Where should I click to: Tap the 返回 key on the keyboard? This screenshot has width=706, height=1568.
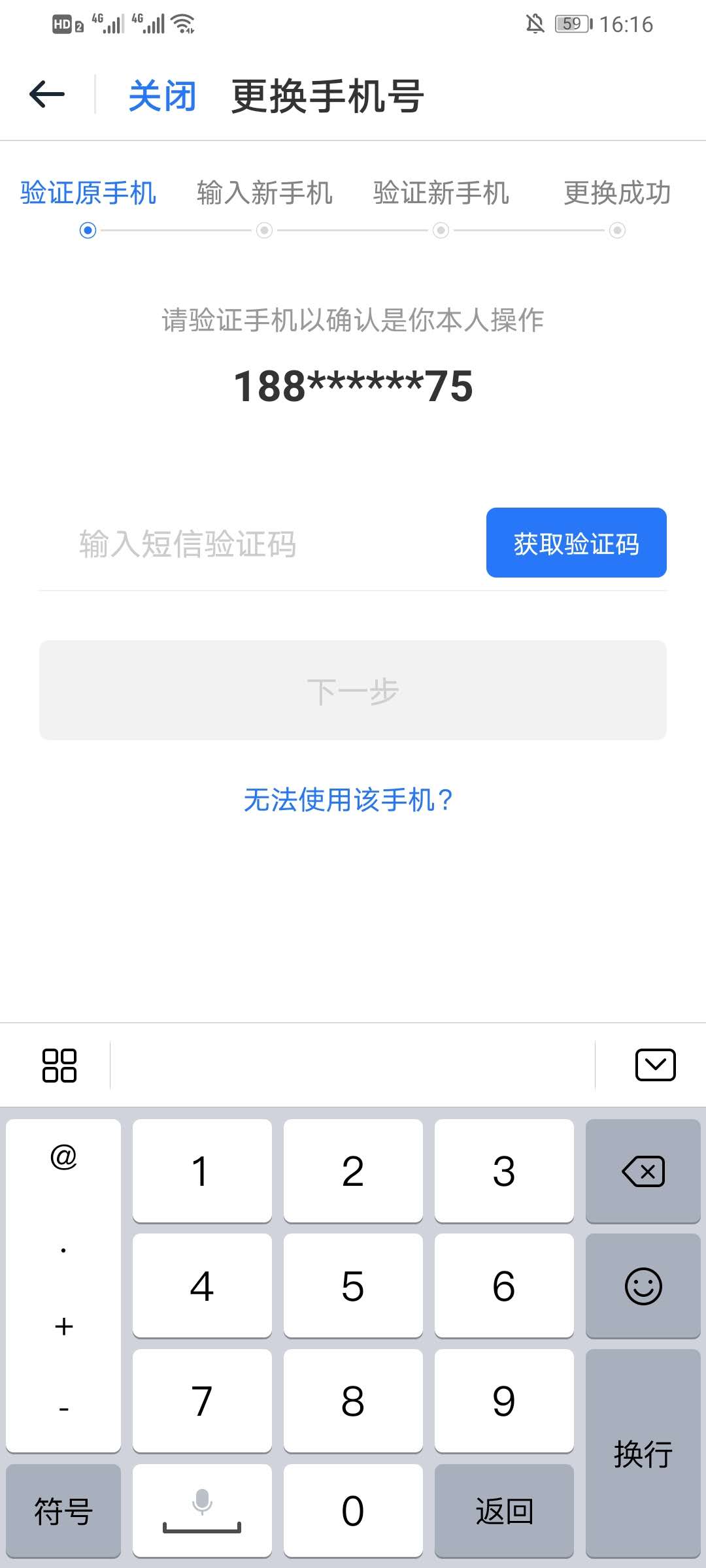pyautogui.click(x=504, y=1511)
